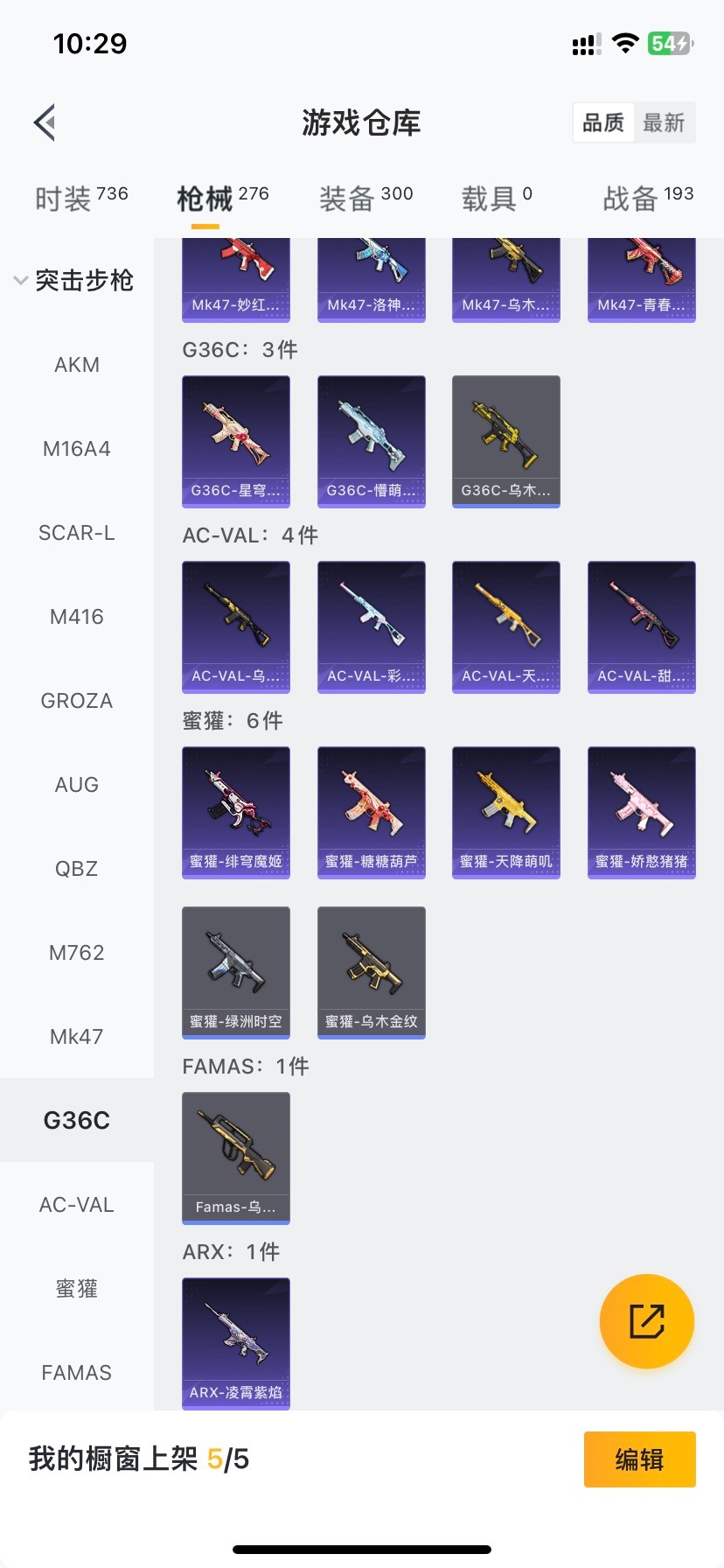
Task: Select AKM in the sidebar
Action: click(x=77, y=365)
